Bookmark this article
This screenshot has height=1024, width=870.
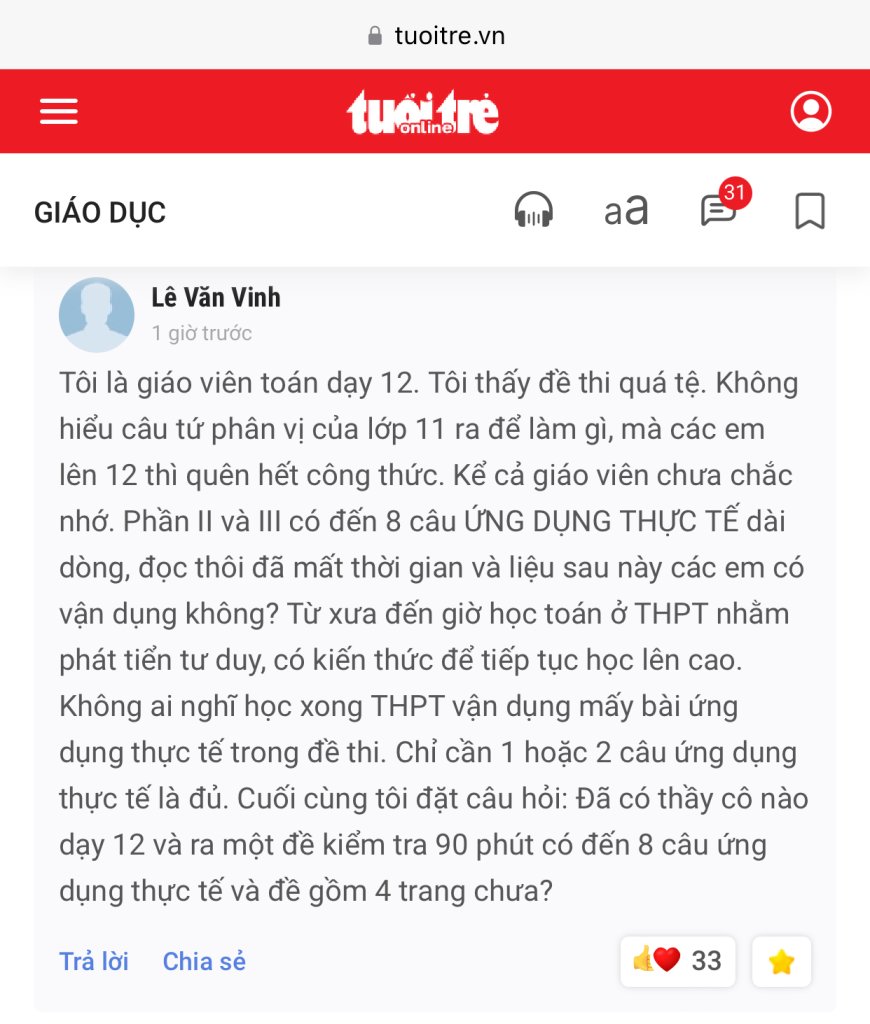coord(809,211)
